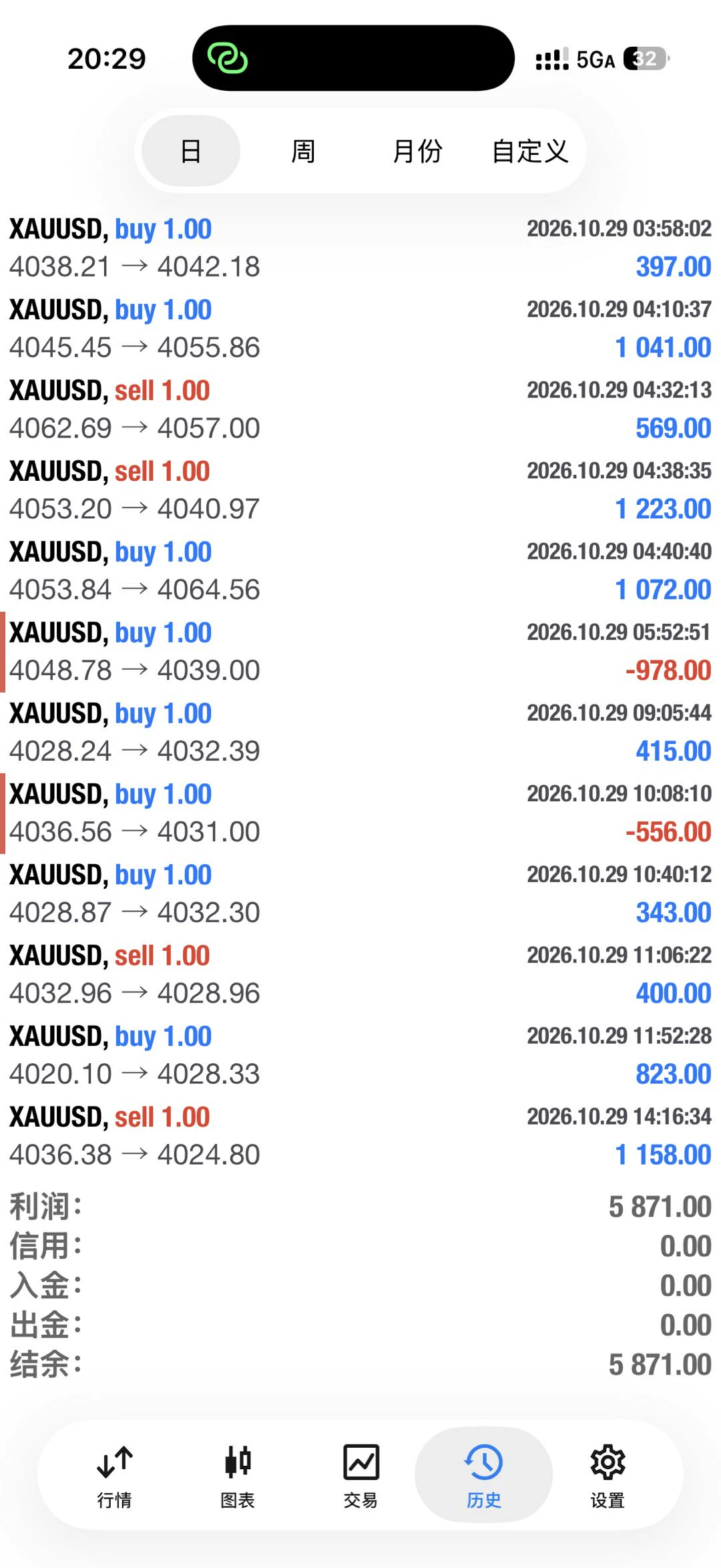Expand the buy trade at 11:52:28
The height and width of the screenshot is (1568, 721).
click(360, 1056)
